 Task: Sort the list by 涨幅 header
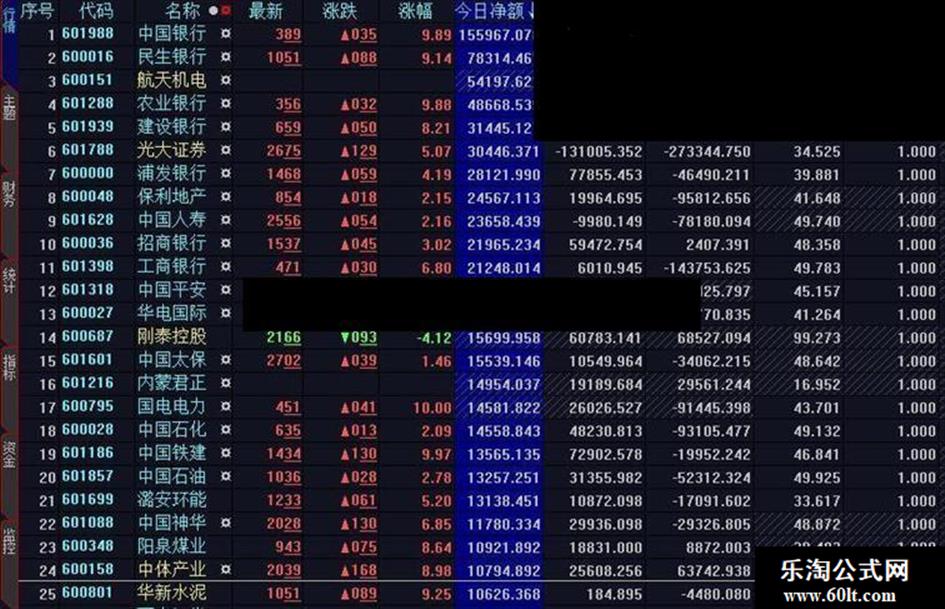pos(415,11)
